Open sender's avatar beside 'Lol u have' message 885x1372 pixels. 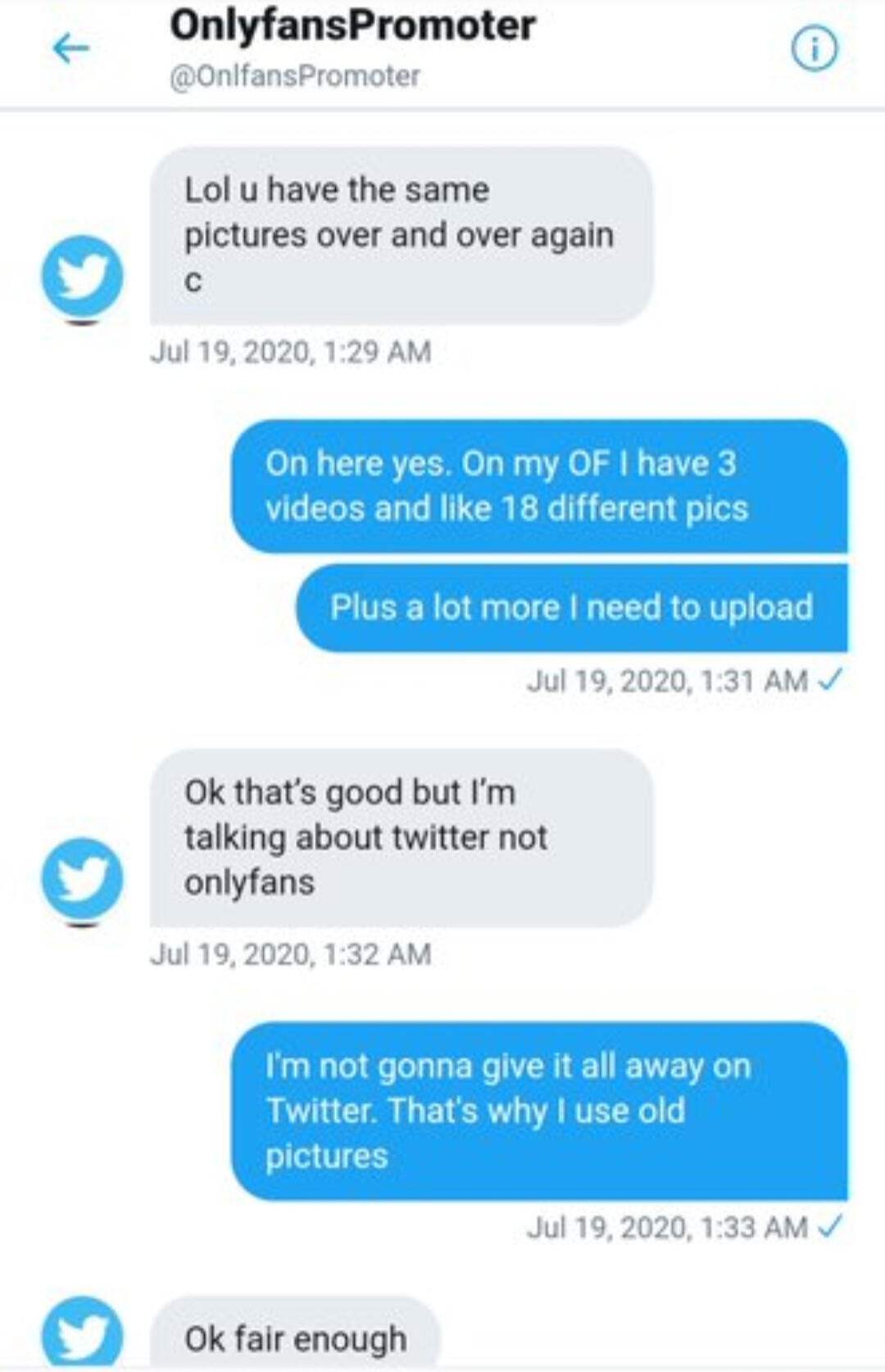[x=83, y=277]
